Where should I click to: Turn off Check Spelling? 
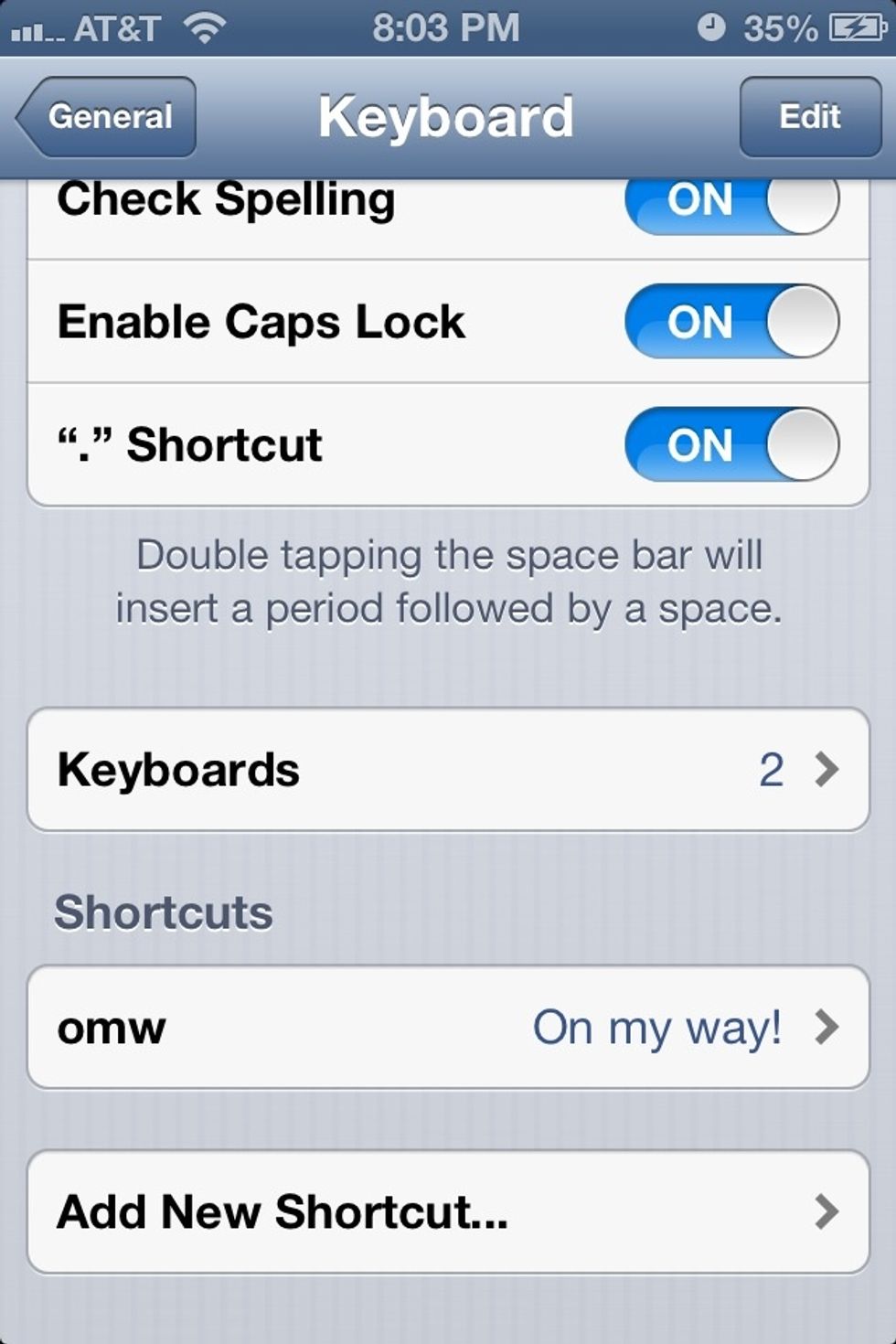point(731,200)
